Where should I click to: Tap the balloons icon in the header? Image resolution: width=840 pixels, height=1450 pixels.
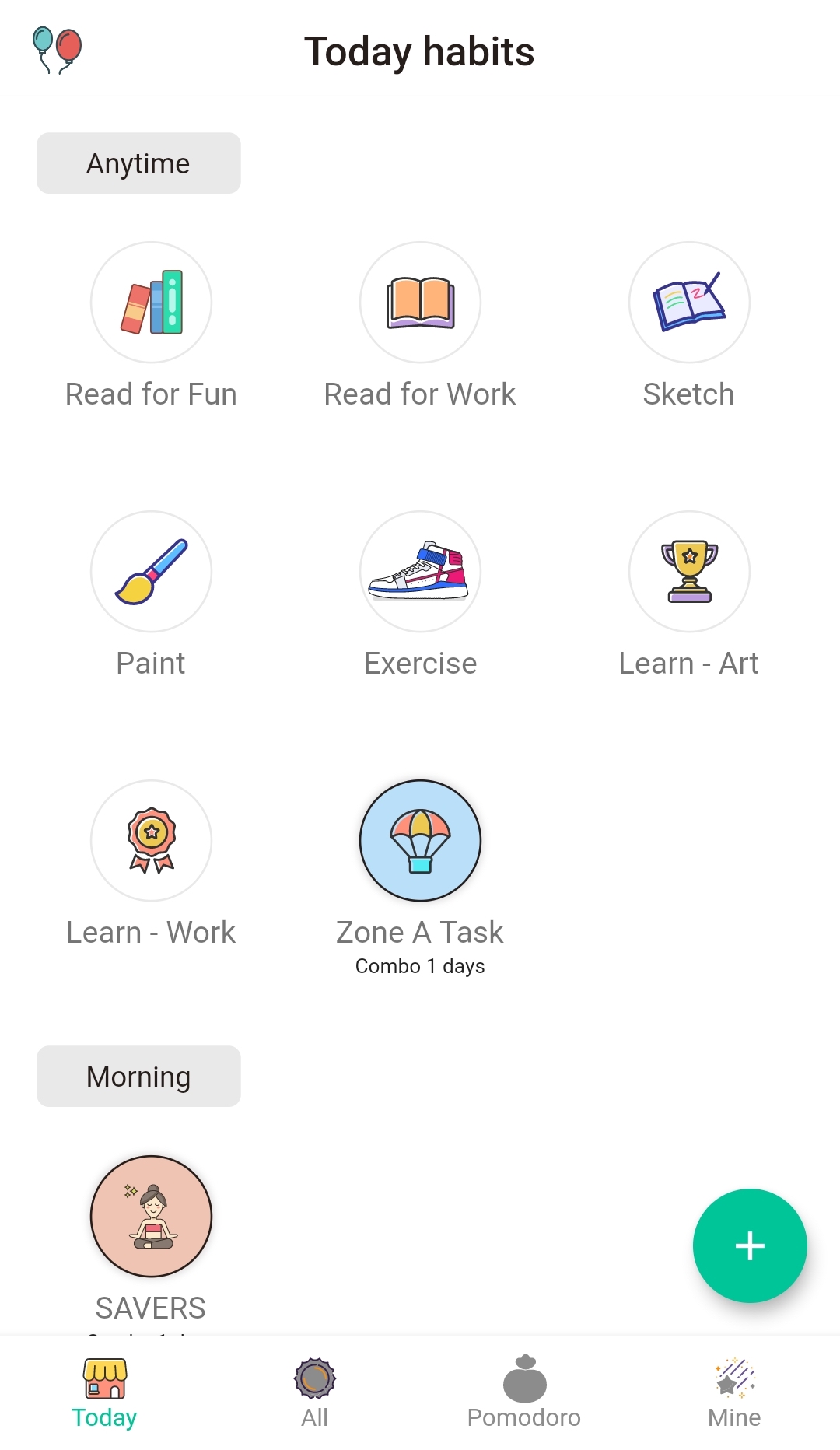(57, 50)
